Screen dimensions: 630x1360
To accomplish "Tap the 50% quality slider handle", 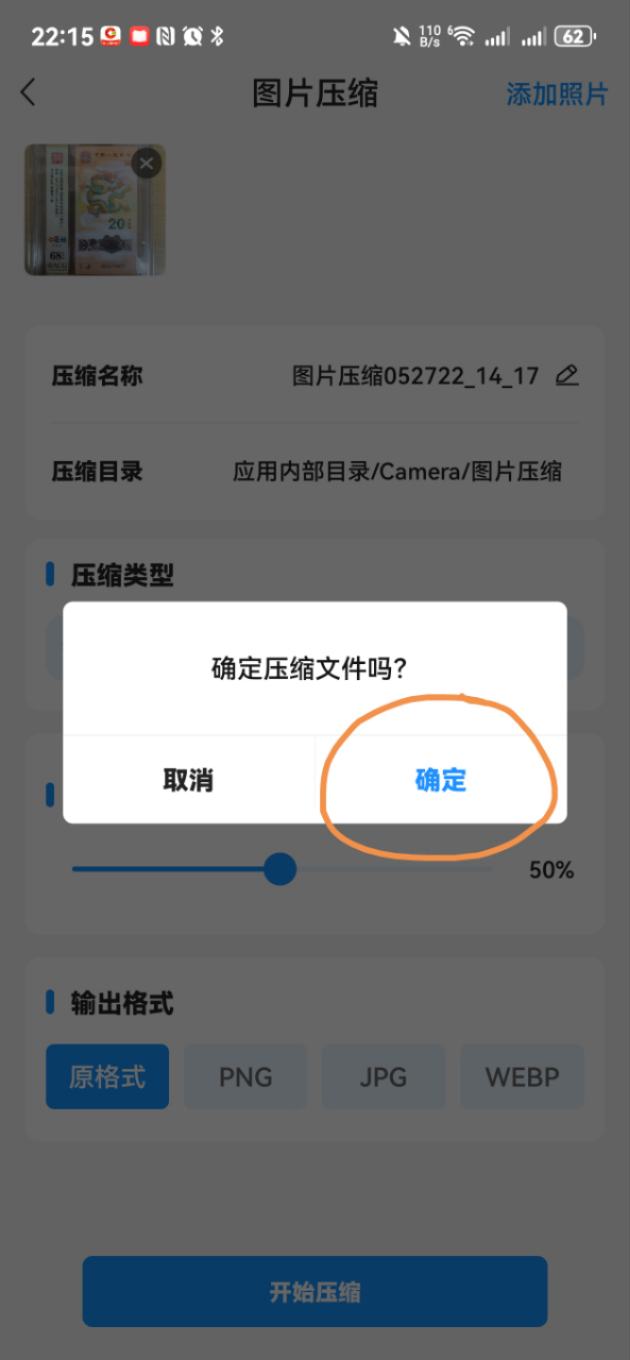I will pyautogui.click(x=280, y=869).
